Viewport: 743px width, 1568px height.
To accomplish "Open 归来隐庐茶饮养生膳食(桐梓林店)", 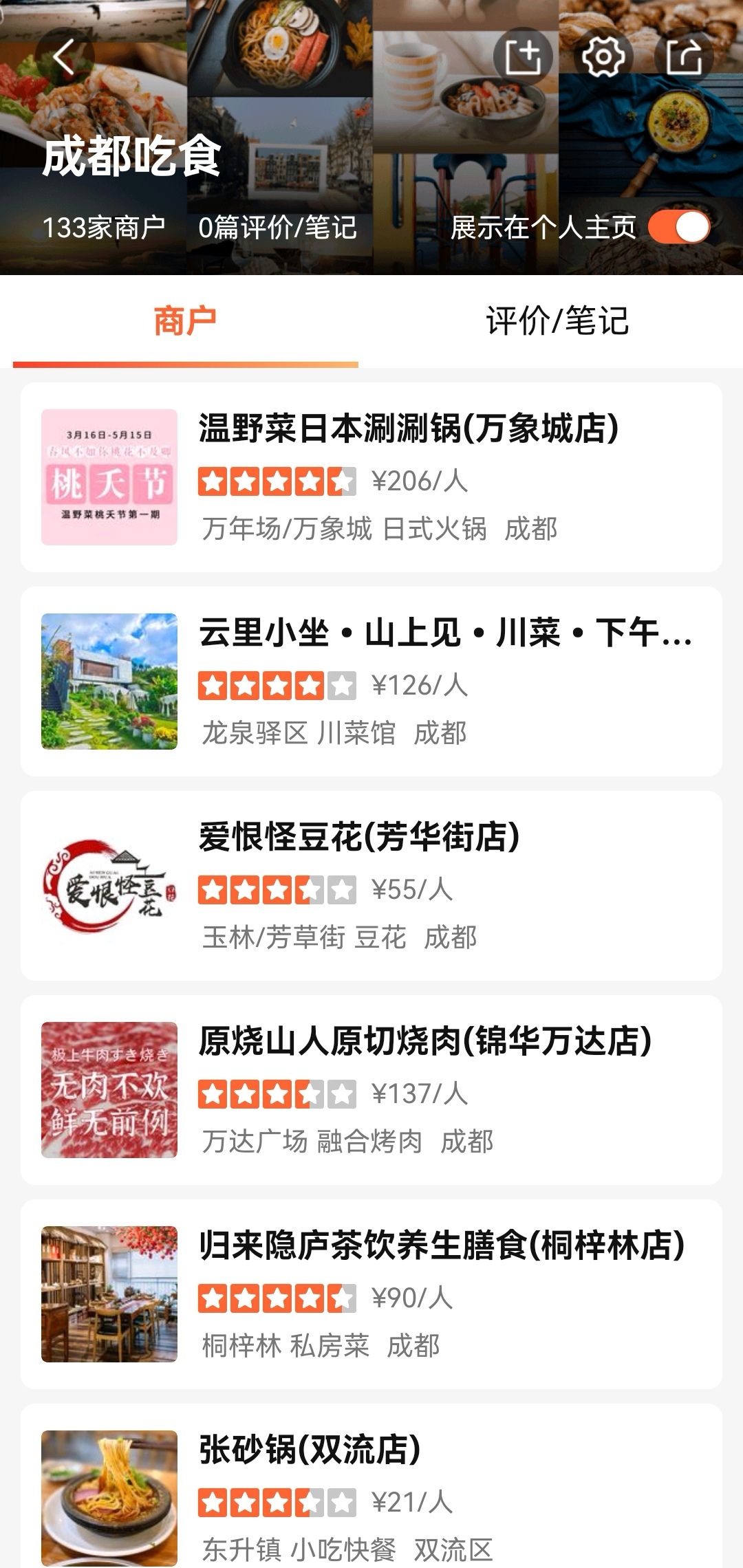I will pyautogui.click(x=371, y=1294).
